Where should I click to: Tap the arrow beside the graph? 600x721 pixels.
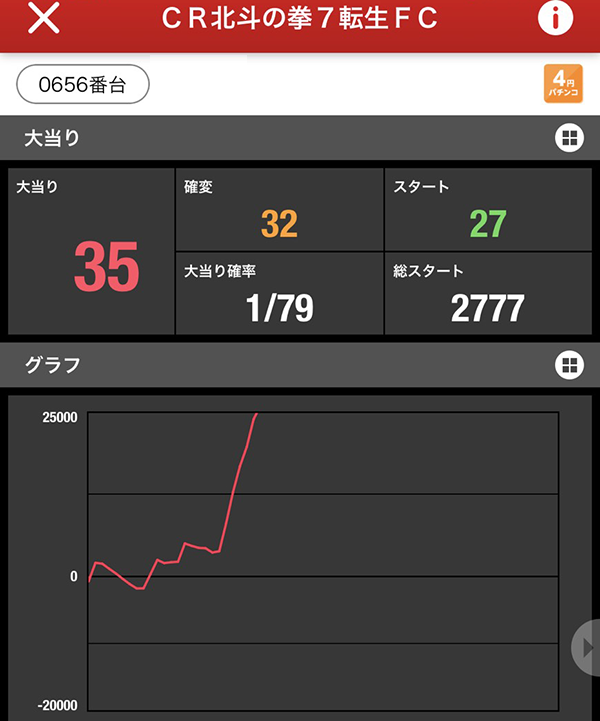coord(586,648)
